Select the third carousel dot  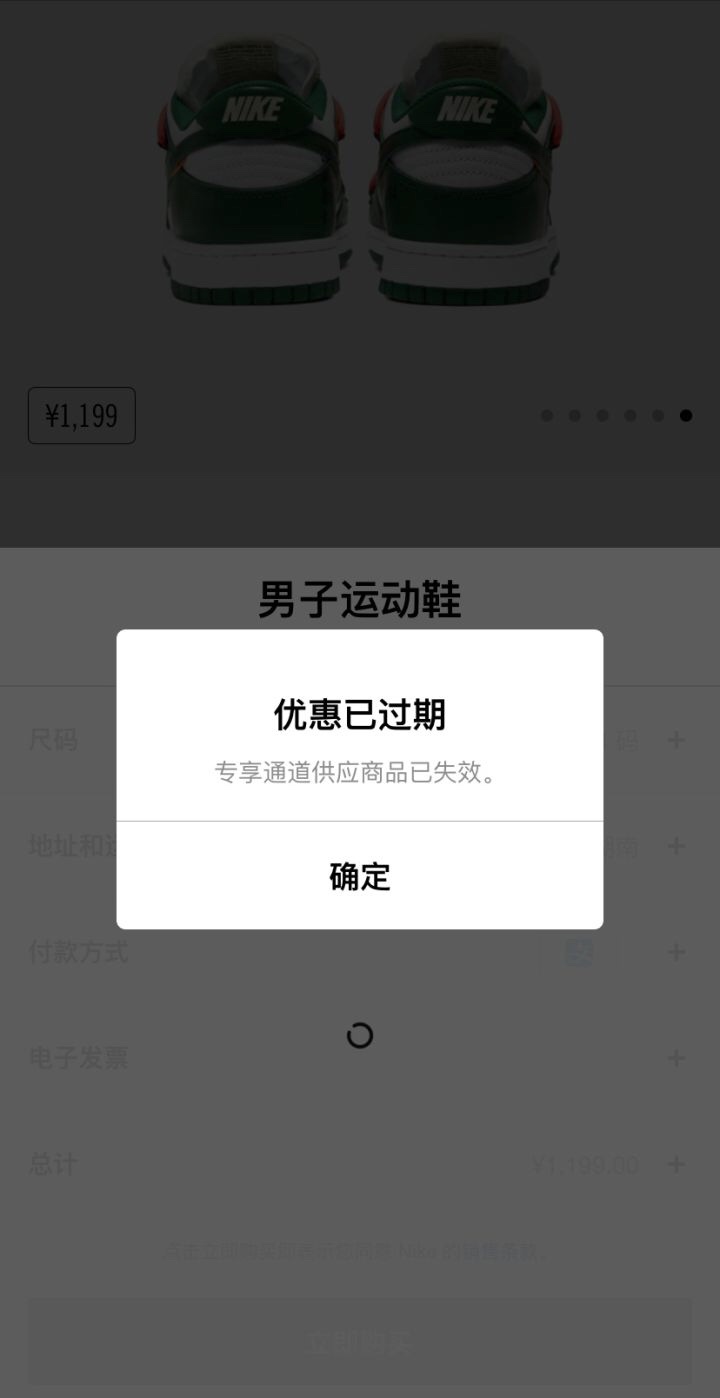click(x=602, y=415)
